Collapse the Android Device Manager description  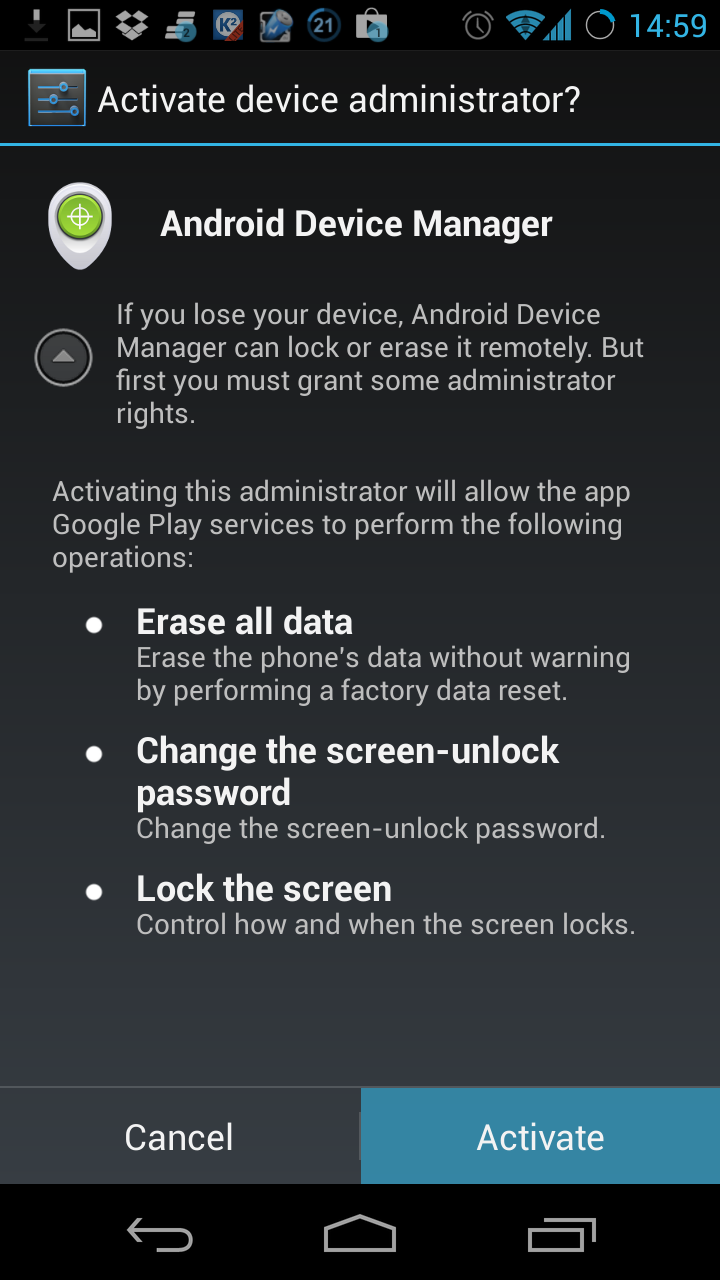coord(64,357)
